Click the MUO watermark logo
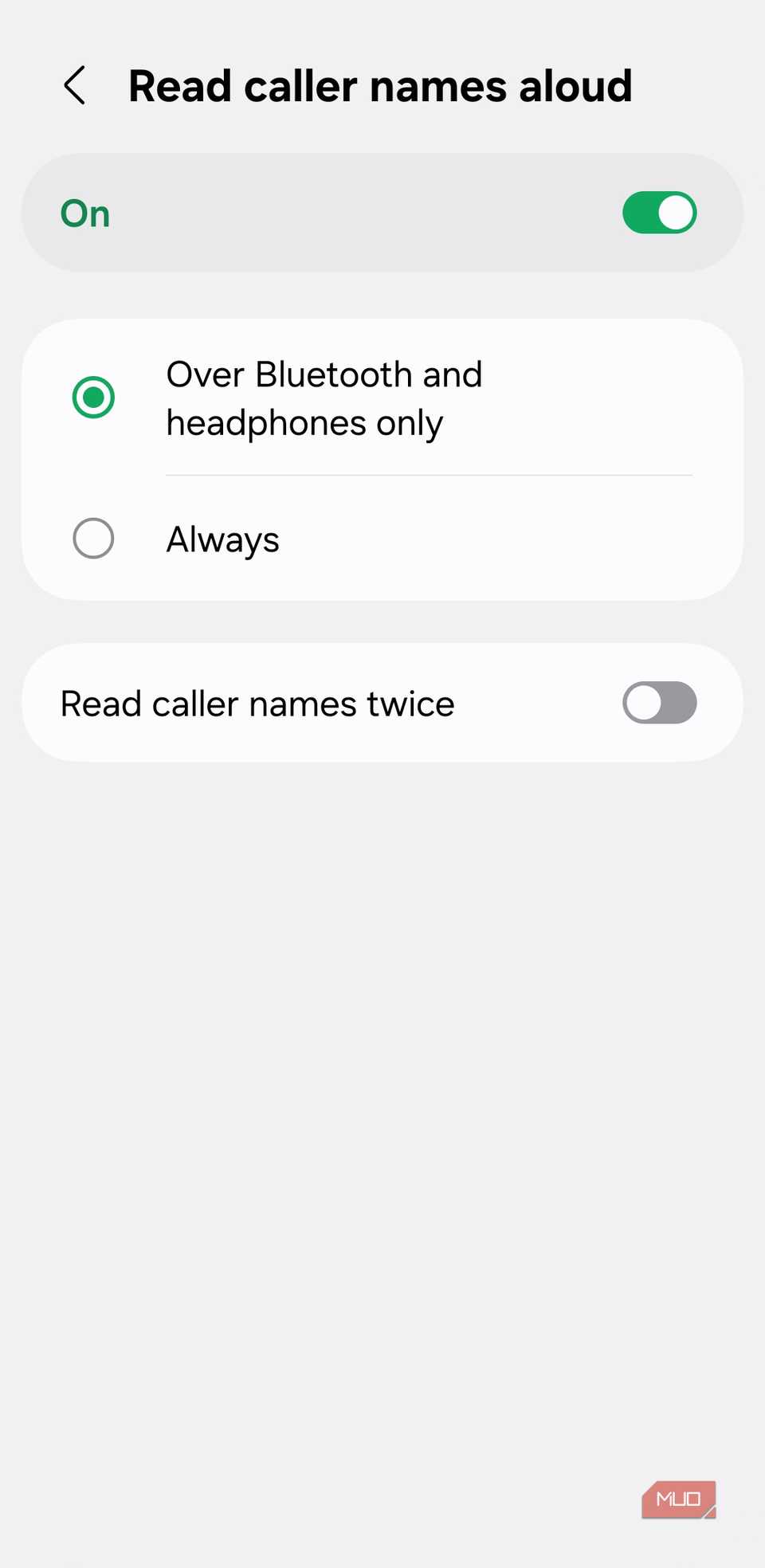765x1568 pixels. (678, 1499)
